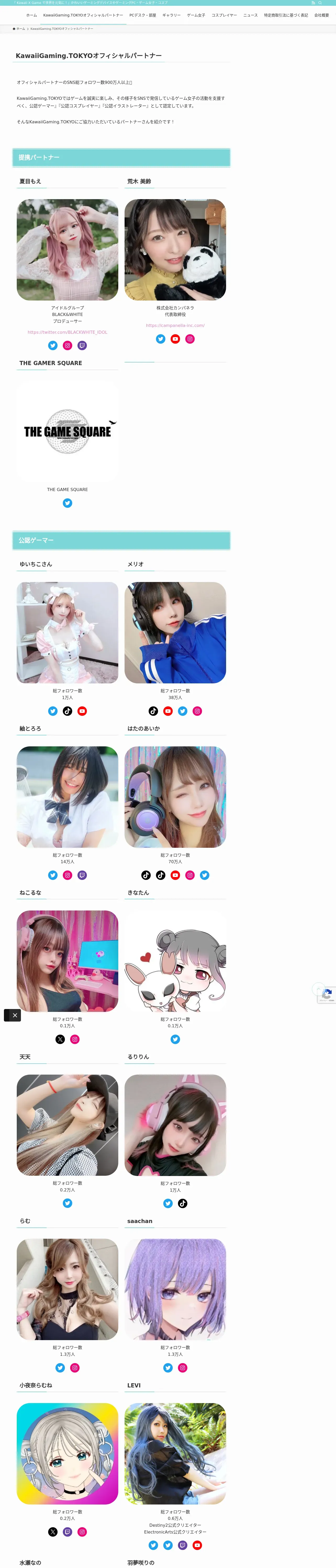336x1568 pixels.
Task: Open the PCデスク・部屋 menu item
Action: 143,15
